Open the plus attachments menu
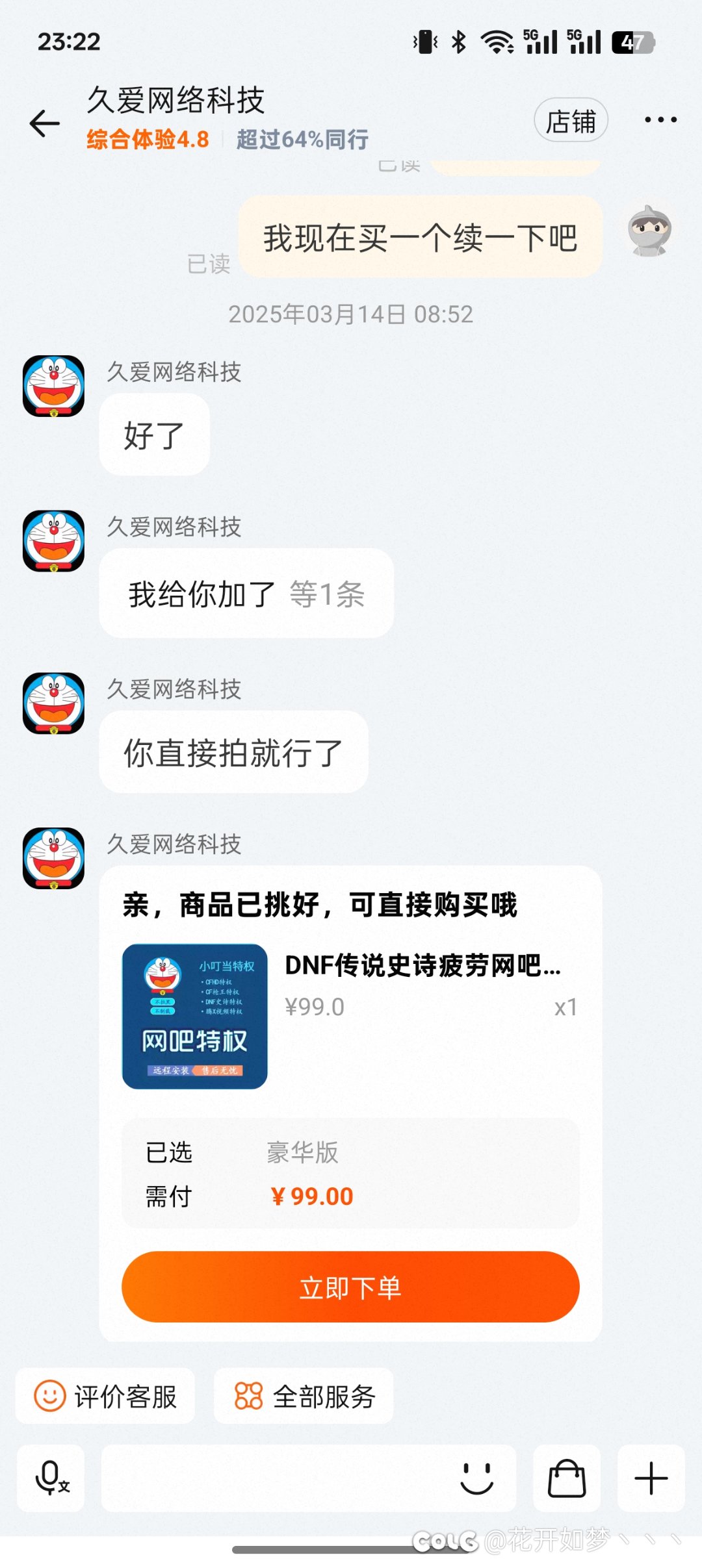702x1568 pixels. coord(651,1478)
